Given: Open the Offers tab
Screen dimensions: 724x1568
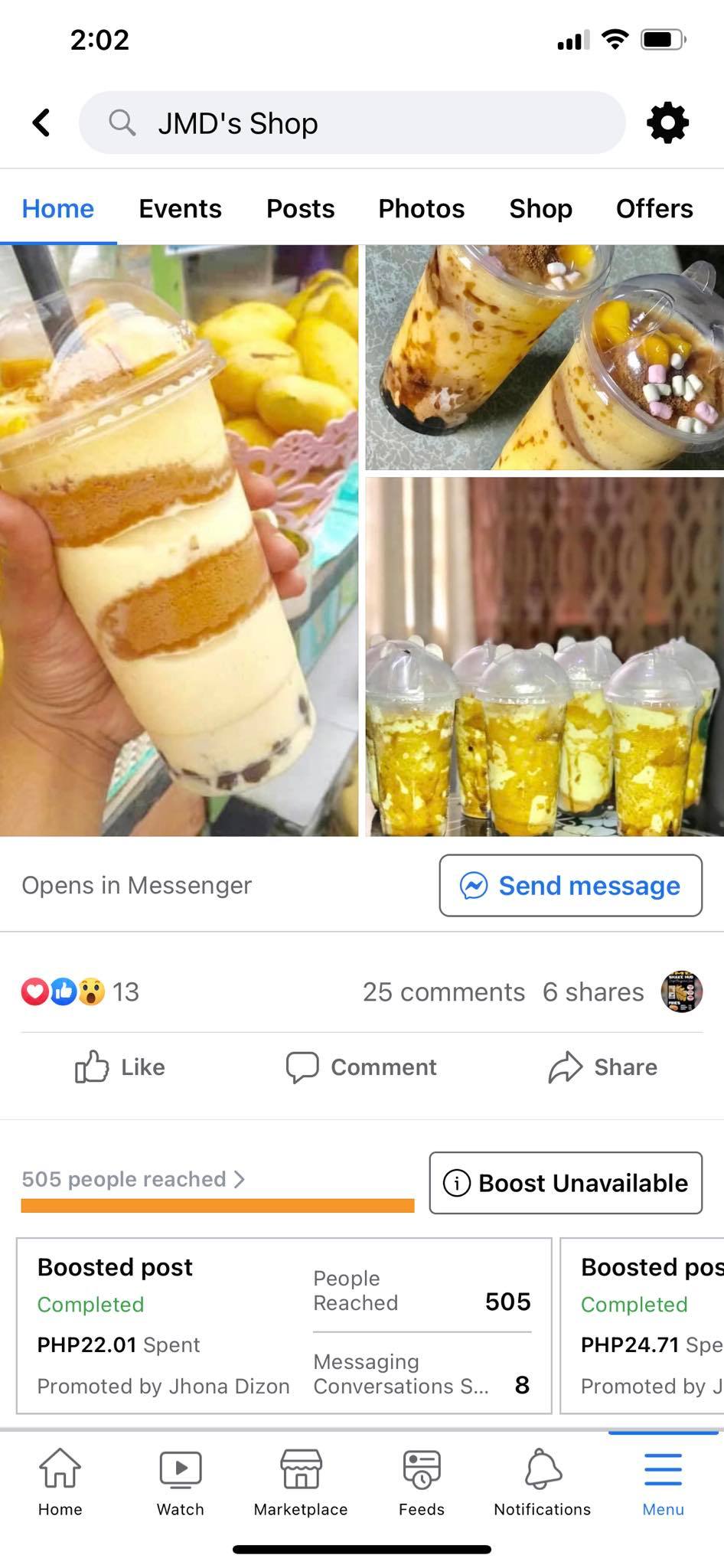Looking at the screenshot, I should (x=654, y=208).
